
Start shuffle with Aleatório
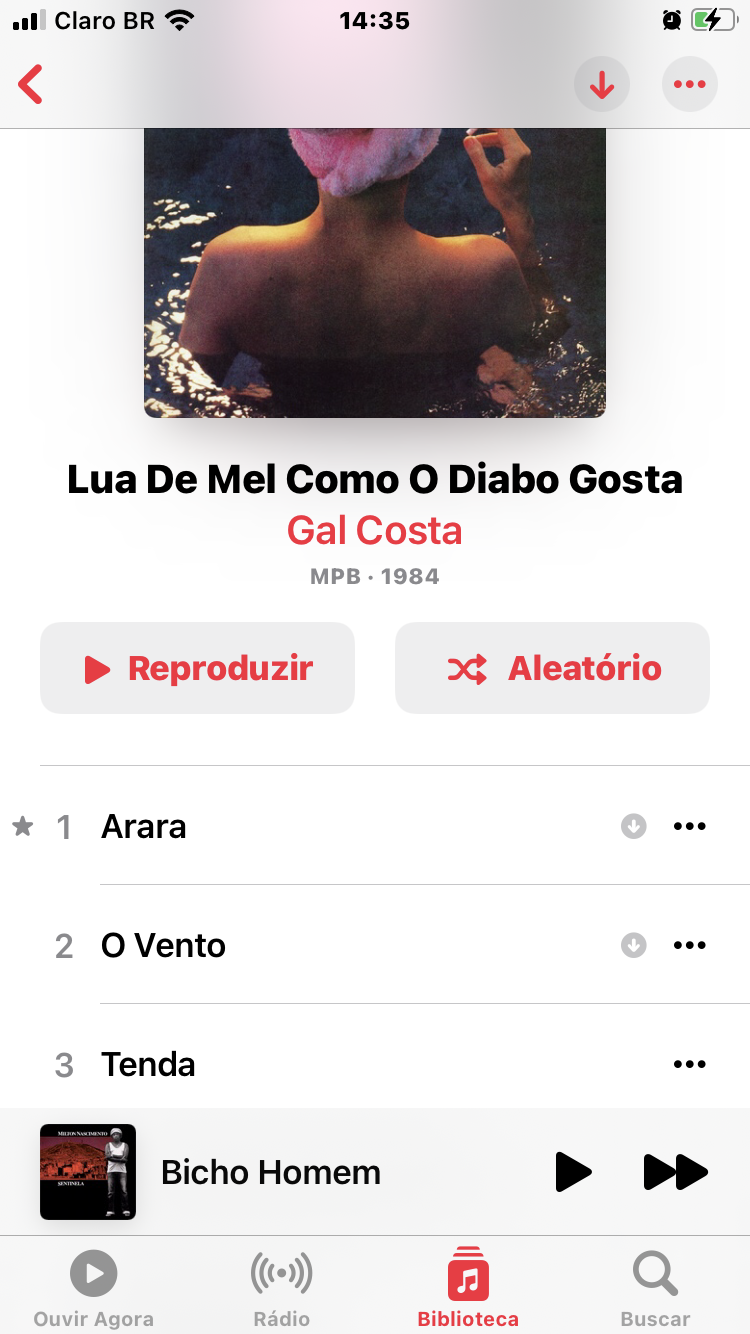pos(552,668)
